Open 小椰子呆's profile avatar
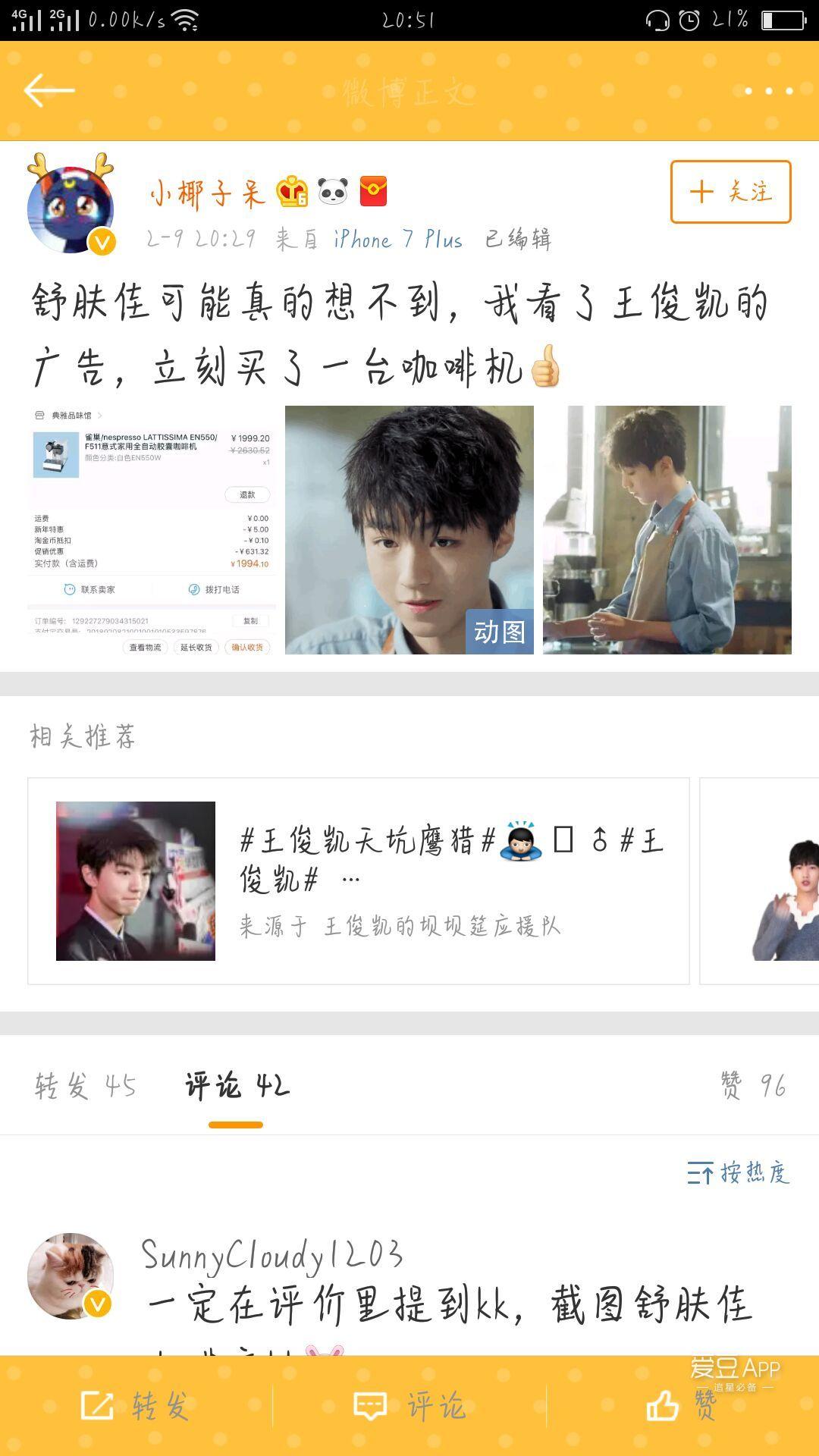Screen dimensions: 819x1456 [71, 205]
